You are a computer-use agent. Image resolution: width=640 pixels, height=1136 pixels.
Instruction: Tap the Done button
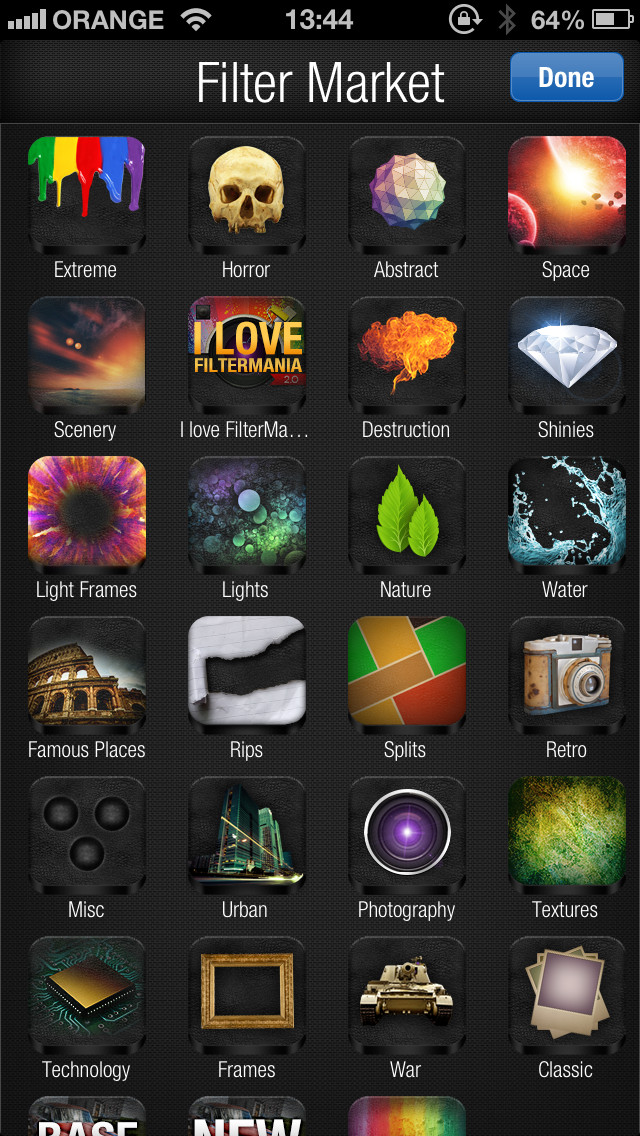click(x=566, y=77)
